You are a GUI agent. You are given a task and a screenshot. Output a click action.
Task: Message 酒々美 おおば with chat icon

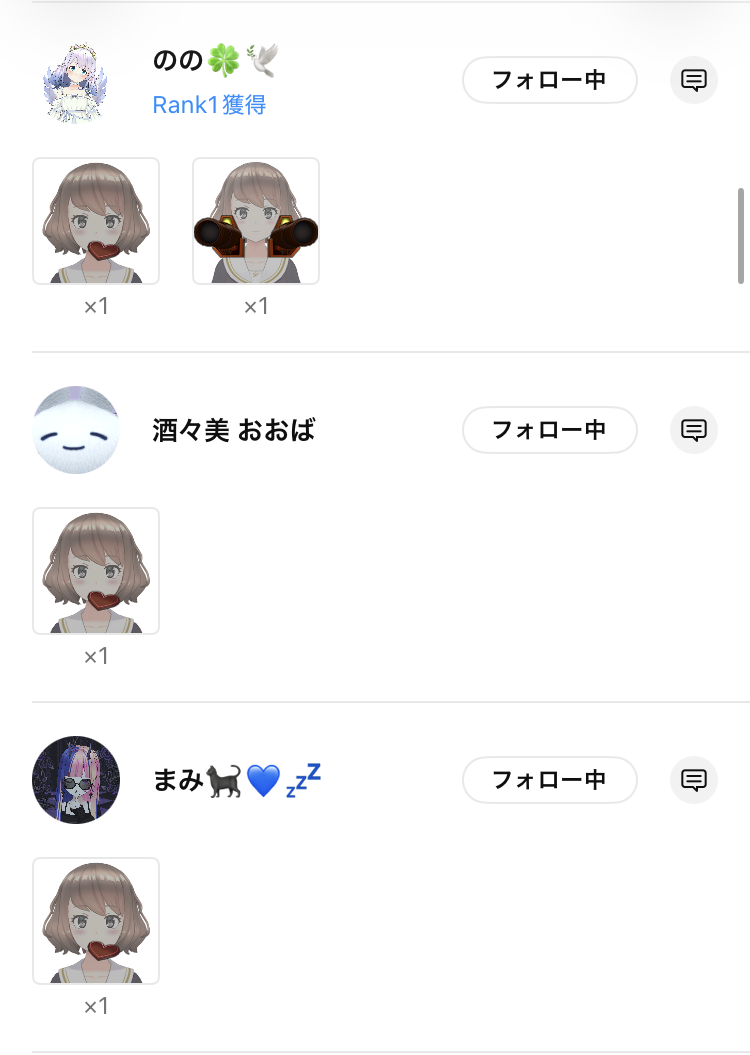(x=694, y=430)
